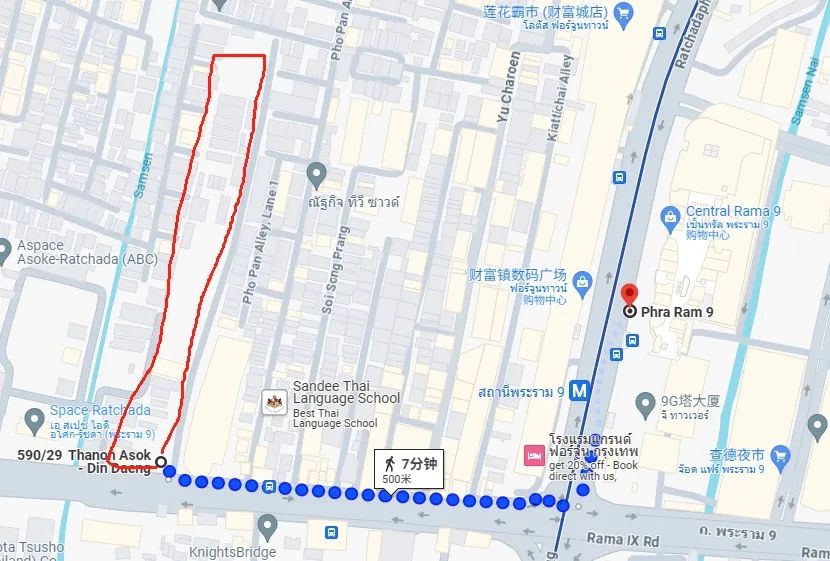Tap the KnightsBridge place pin
The width and height of the screenshot is (830, 561).
(x=266, y=525)
